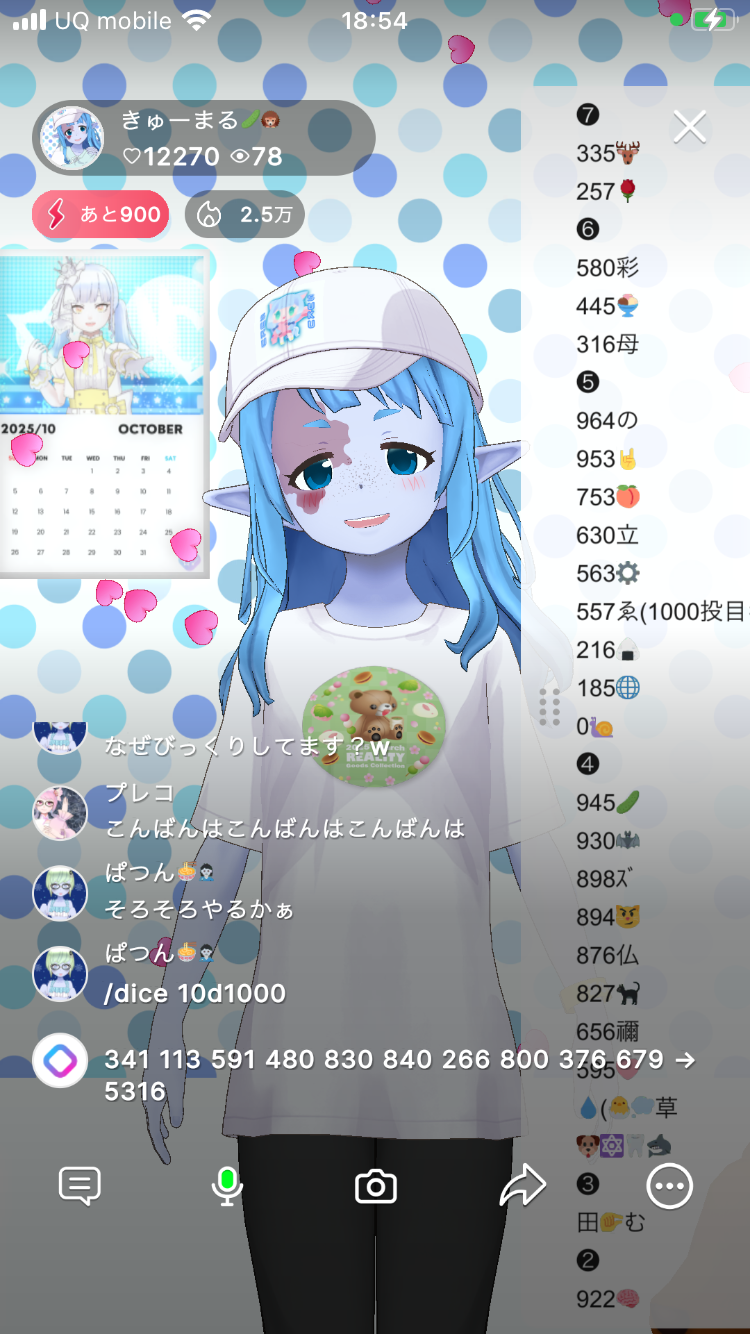Open streamer きゅーまる's profile badge
Viewport: 750px width, 1334px height.
point(204,138)
